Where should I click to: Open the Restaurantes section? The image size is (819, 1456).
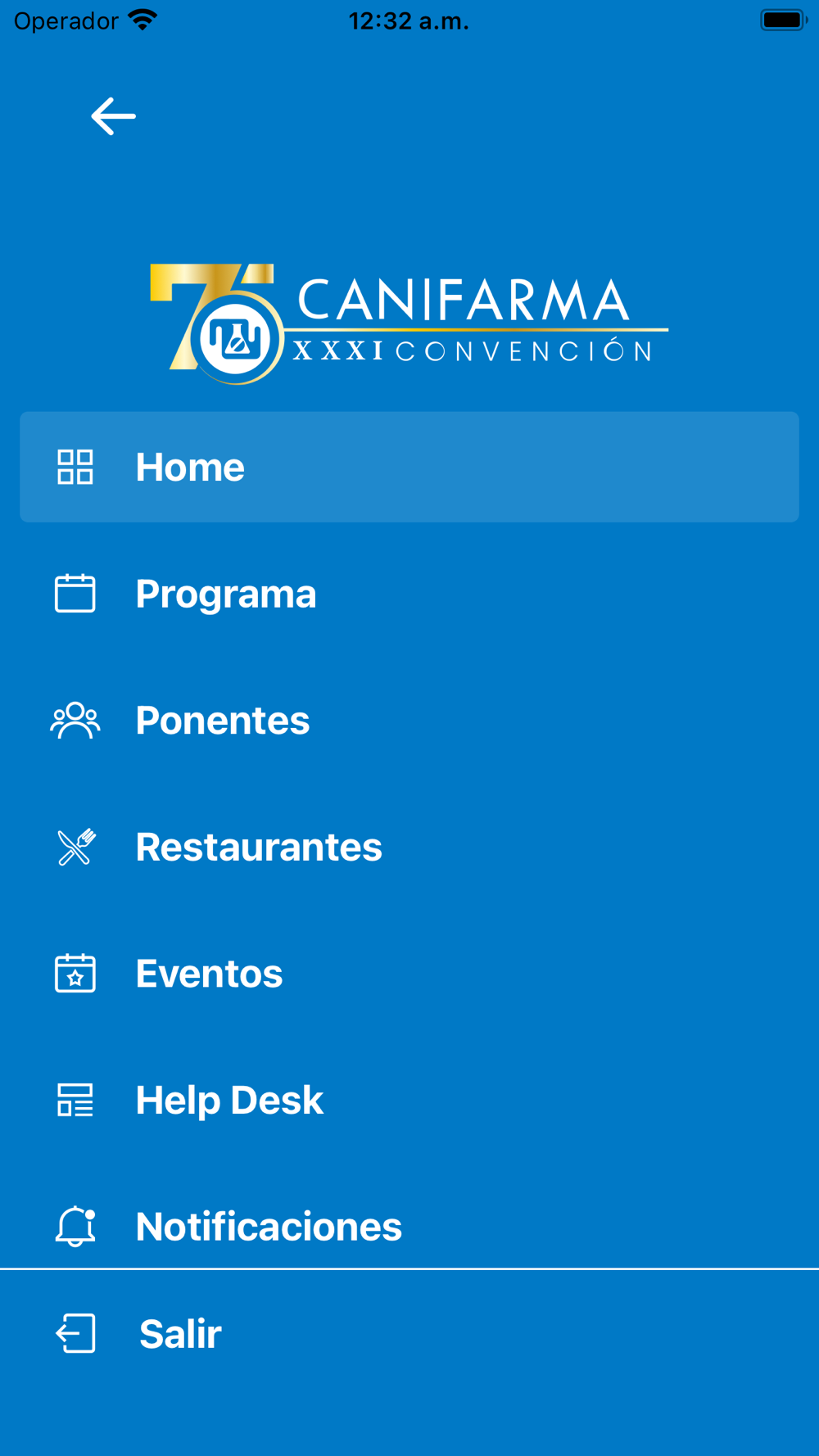click(409, 847)
